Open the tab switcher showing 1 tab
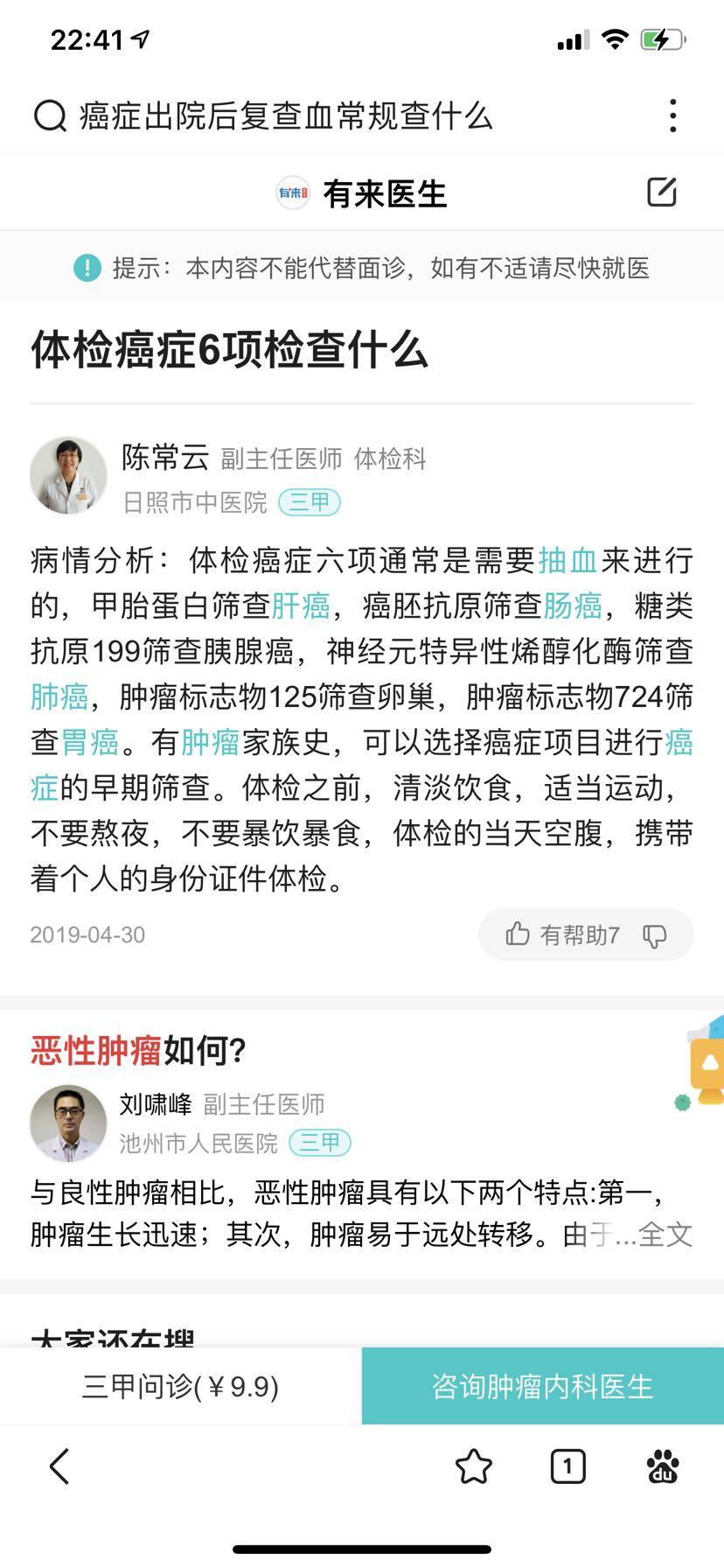This screenshot has width=724, height=1568. click(567, 1467)
